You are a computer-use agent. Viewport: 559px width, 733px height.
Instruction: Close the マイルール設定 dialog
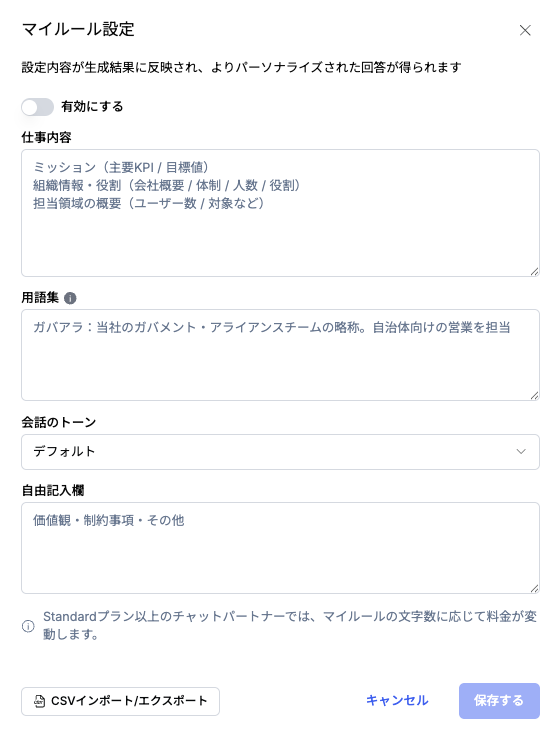click(x=525, y=30)
